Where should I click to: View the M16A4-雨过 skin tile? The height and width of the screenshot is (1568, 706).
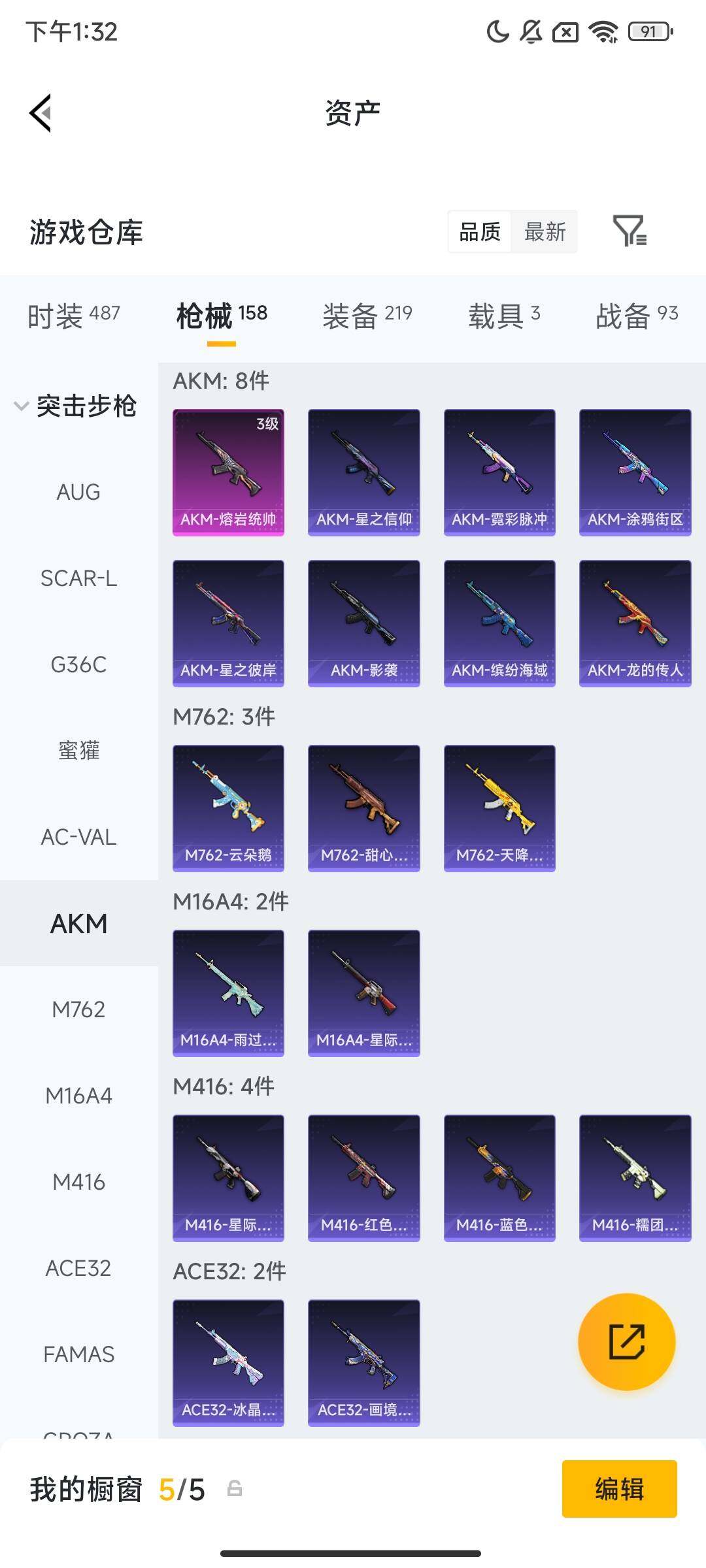(228, 992)
